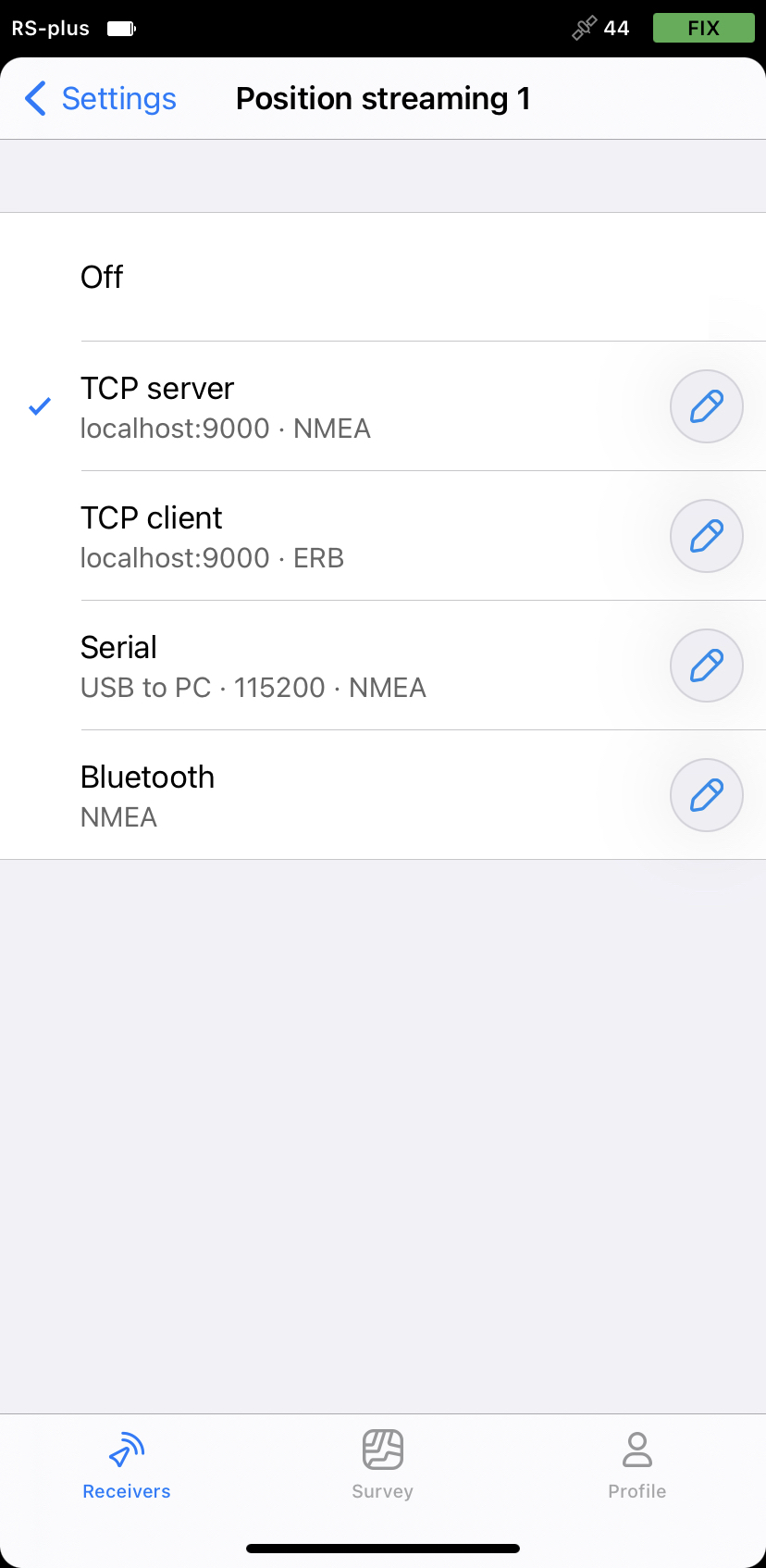This screenshot has height=1568, width=766.
Task: Select TCP server streaming option
Action: [x=333, y=406]
